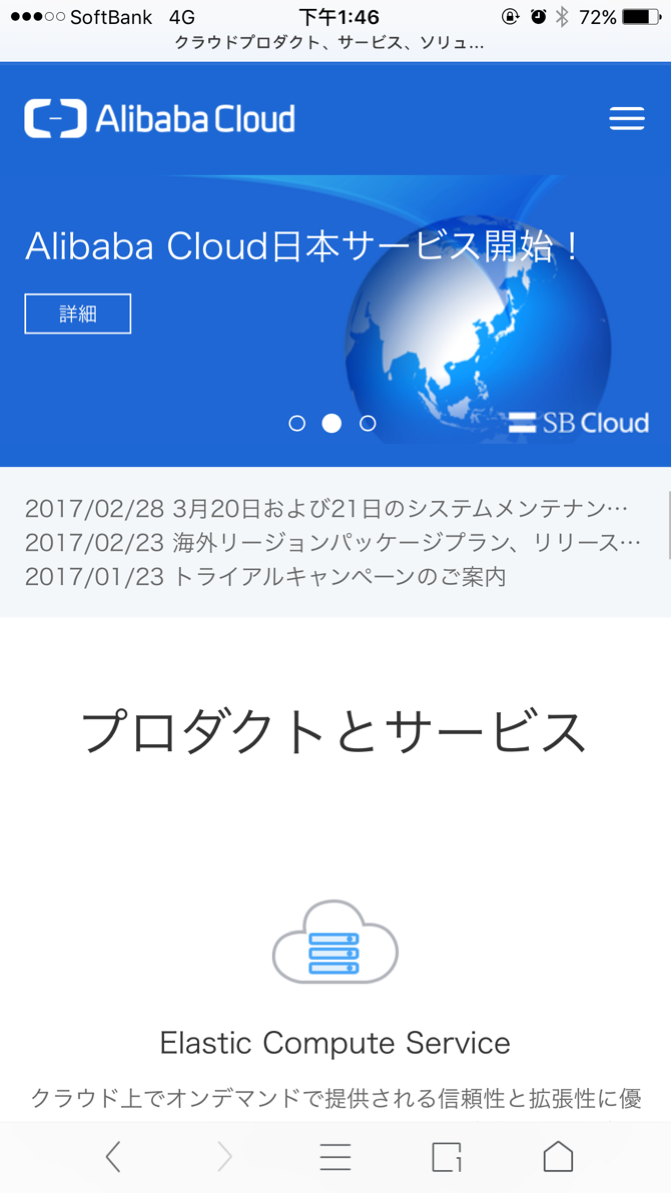The image size is (671, 1193).
Task: Open the hamburger menu
Action: pos(626,119)
